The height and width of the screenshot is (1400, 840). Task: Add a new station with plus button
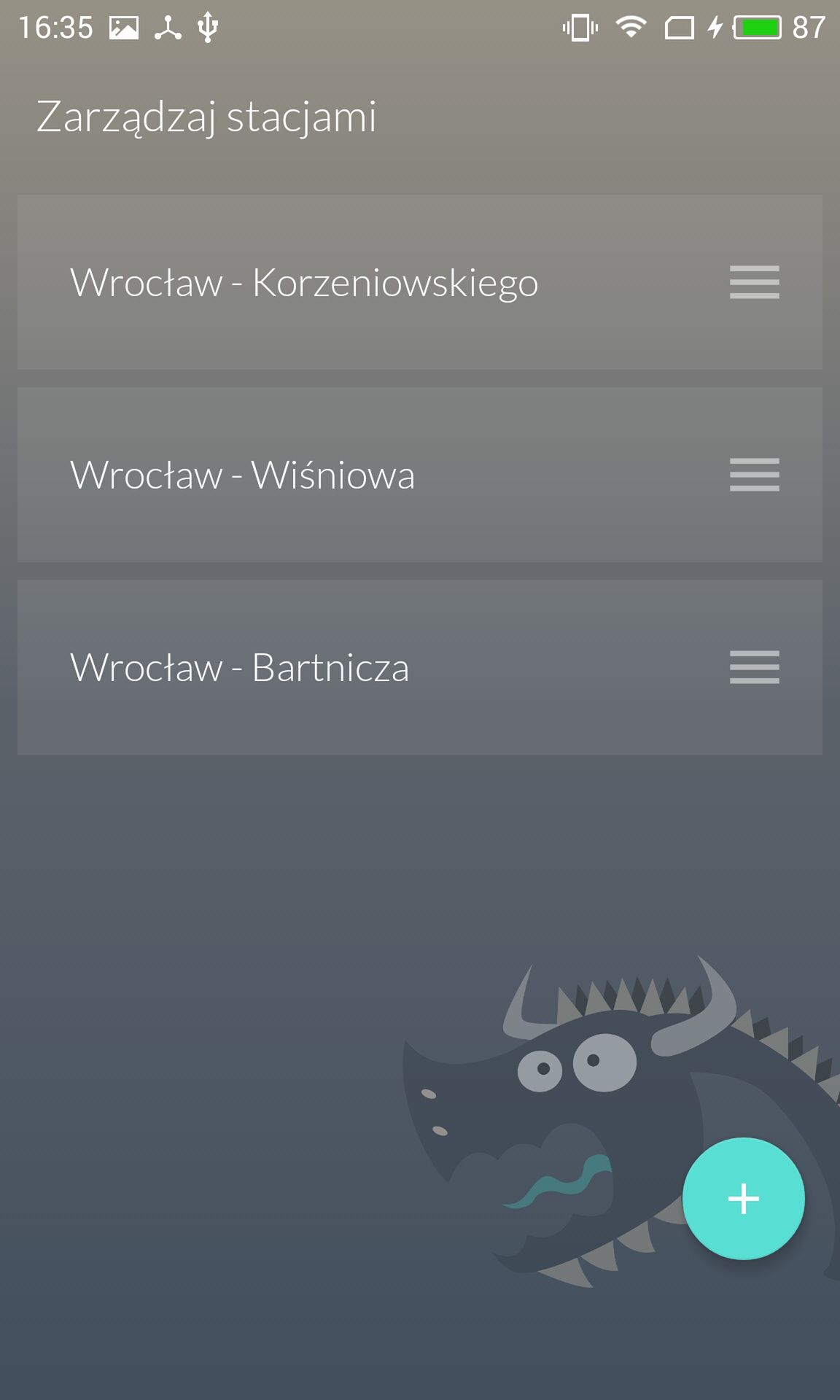tap(743, 1198)
